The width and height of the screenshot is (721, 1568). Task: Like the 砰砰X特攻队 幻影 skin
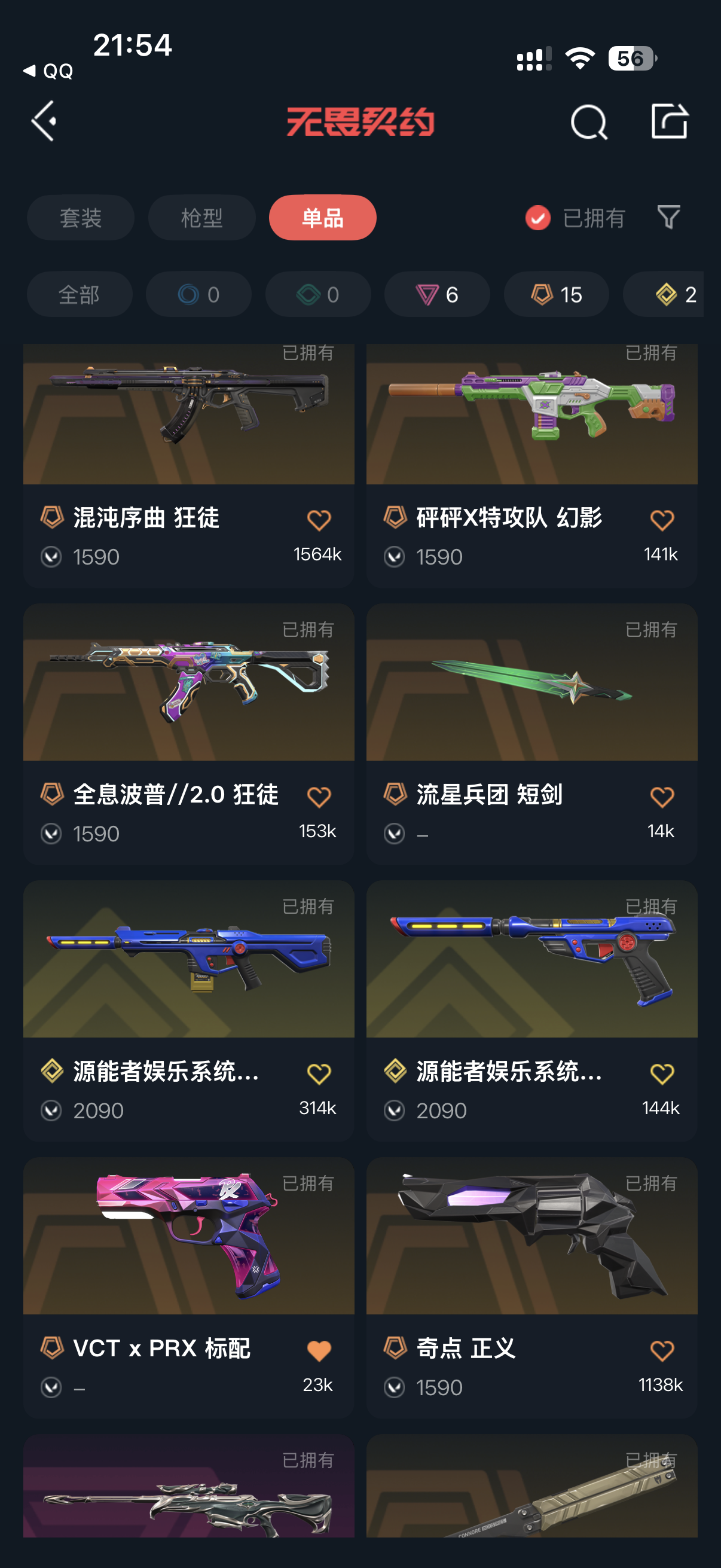661,520
